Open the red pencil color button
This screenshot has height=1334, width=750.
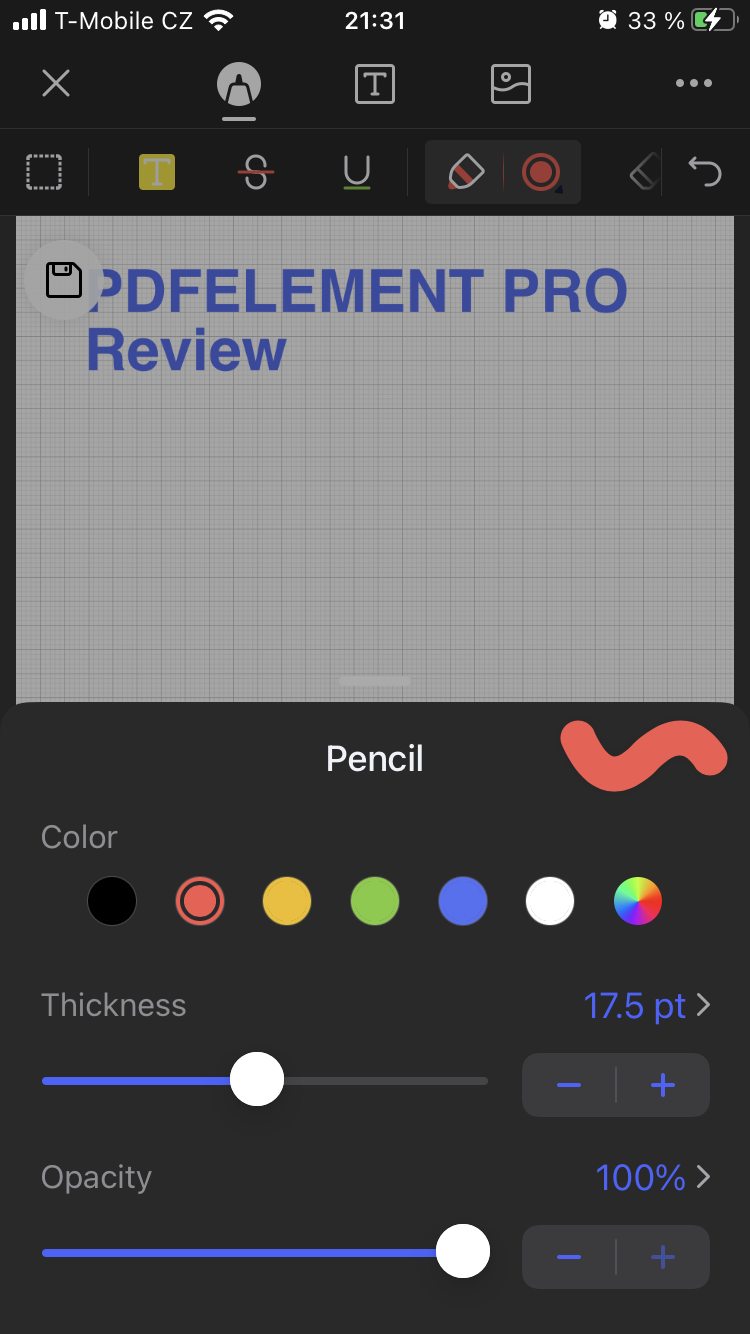click(541, 172)
